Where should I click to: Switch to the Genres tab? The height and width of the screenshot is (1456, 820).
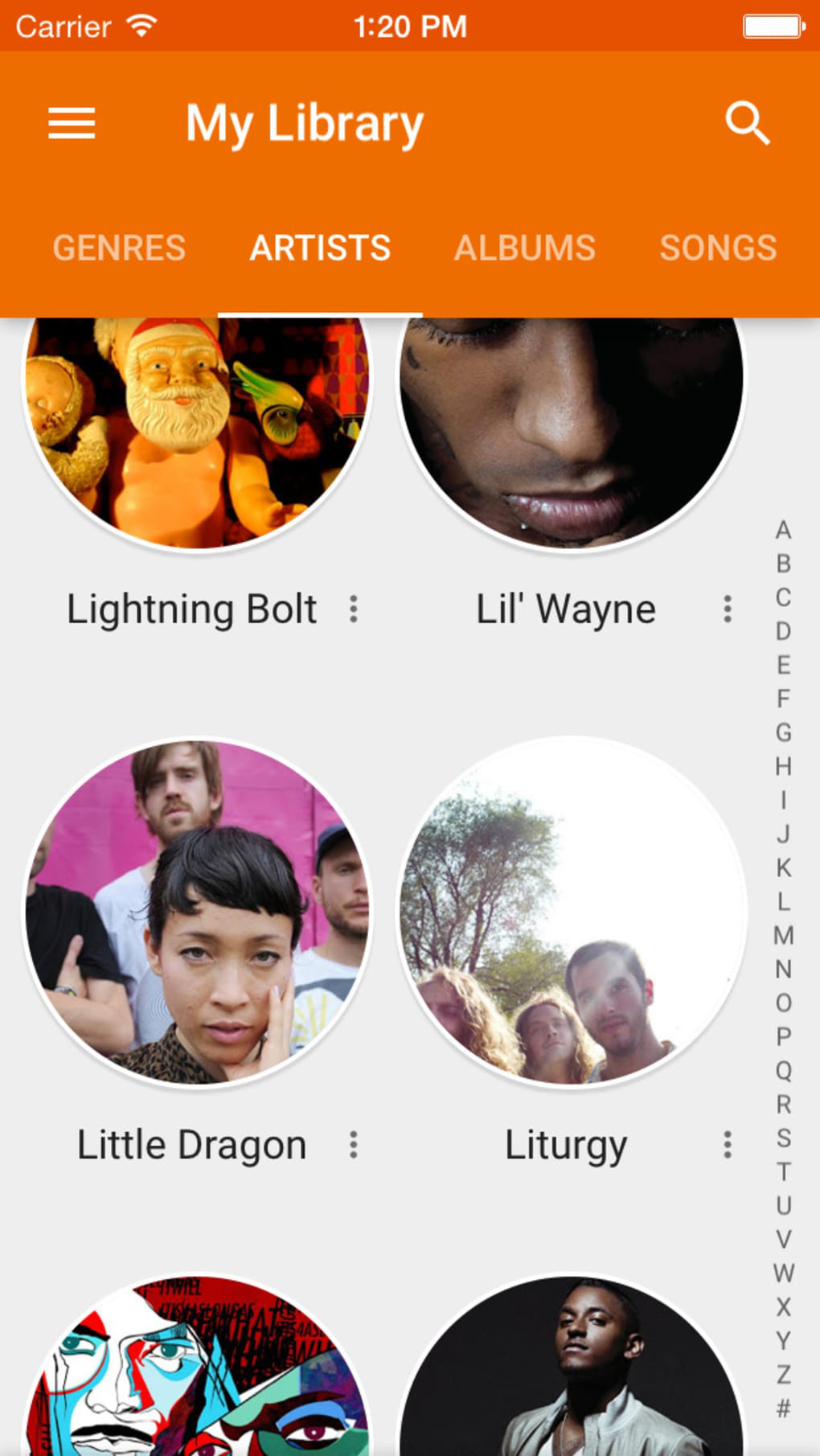click(x=119, y=248)
